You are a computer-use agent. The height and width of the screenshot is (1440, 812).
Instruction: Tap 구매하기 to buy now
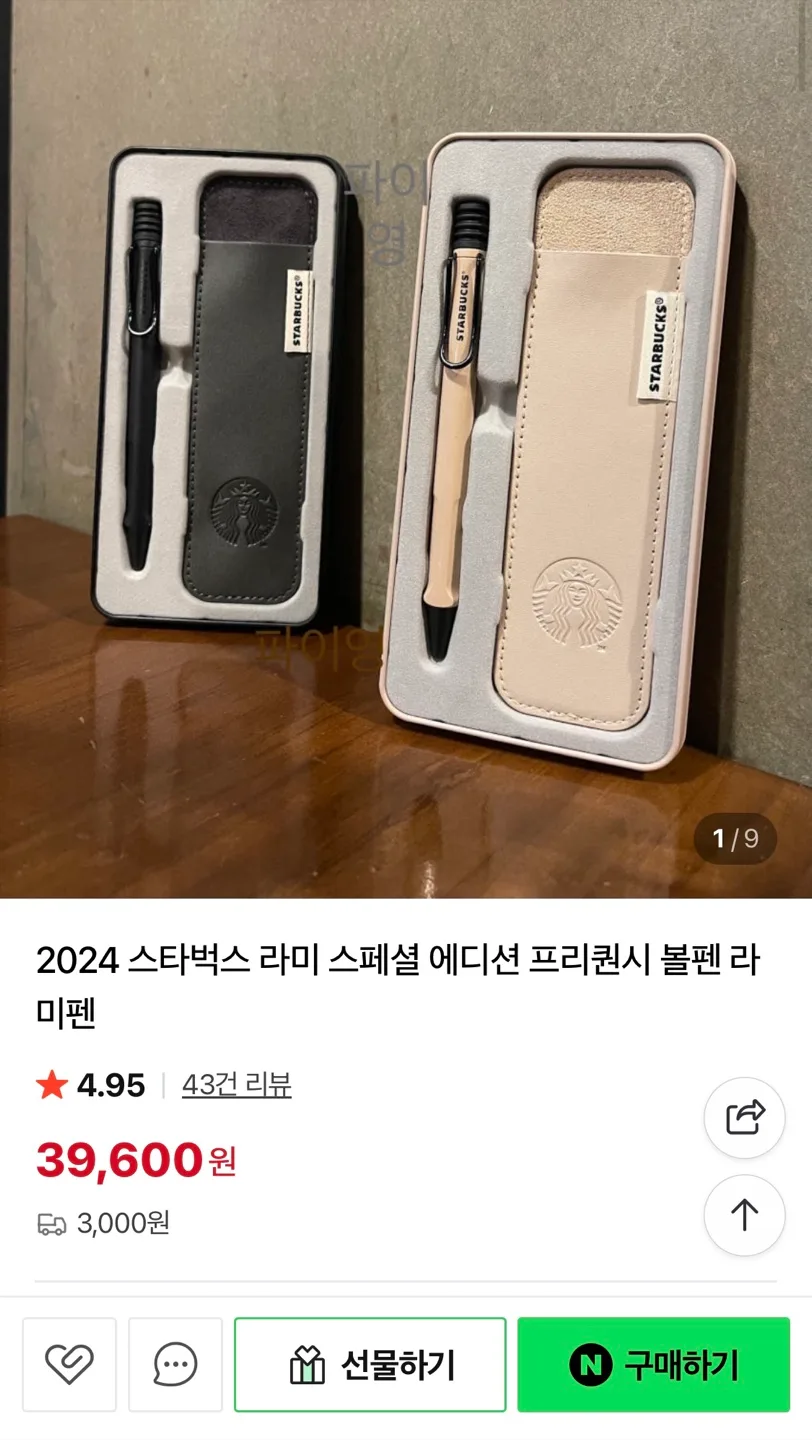(653, 1364)
